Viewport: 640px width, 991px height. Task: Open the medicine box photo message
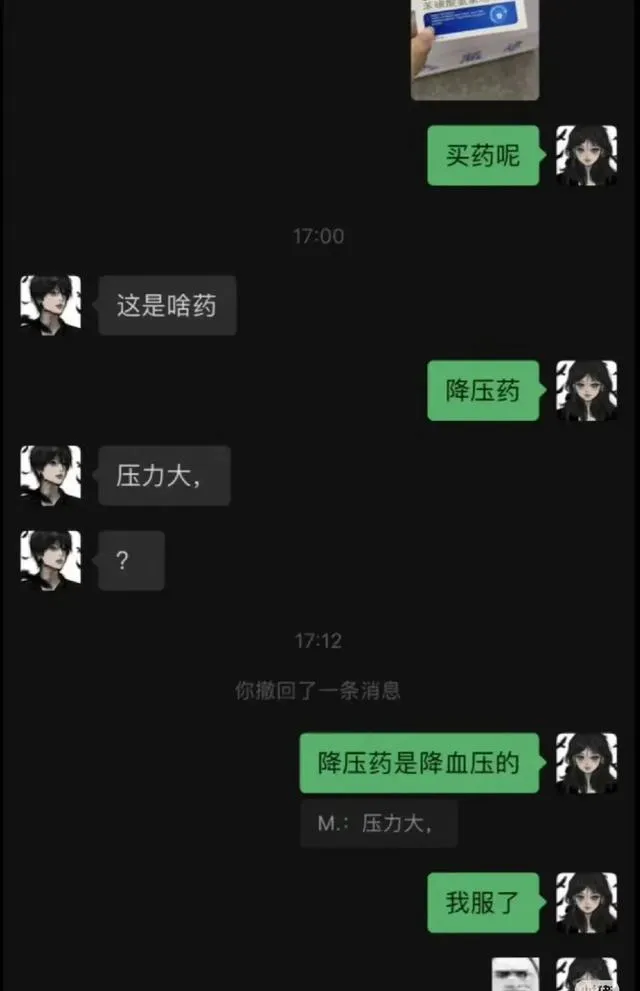(474, 48)
